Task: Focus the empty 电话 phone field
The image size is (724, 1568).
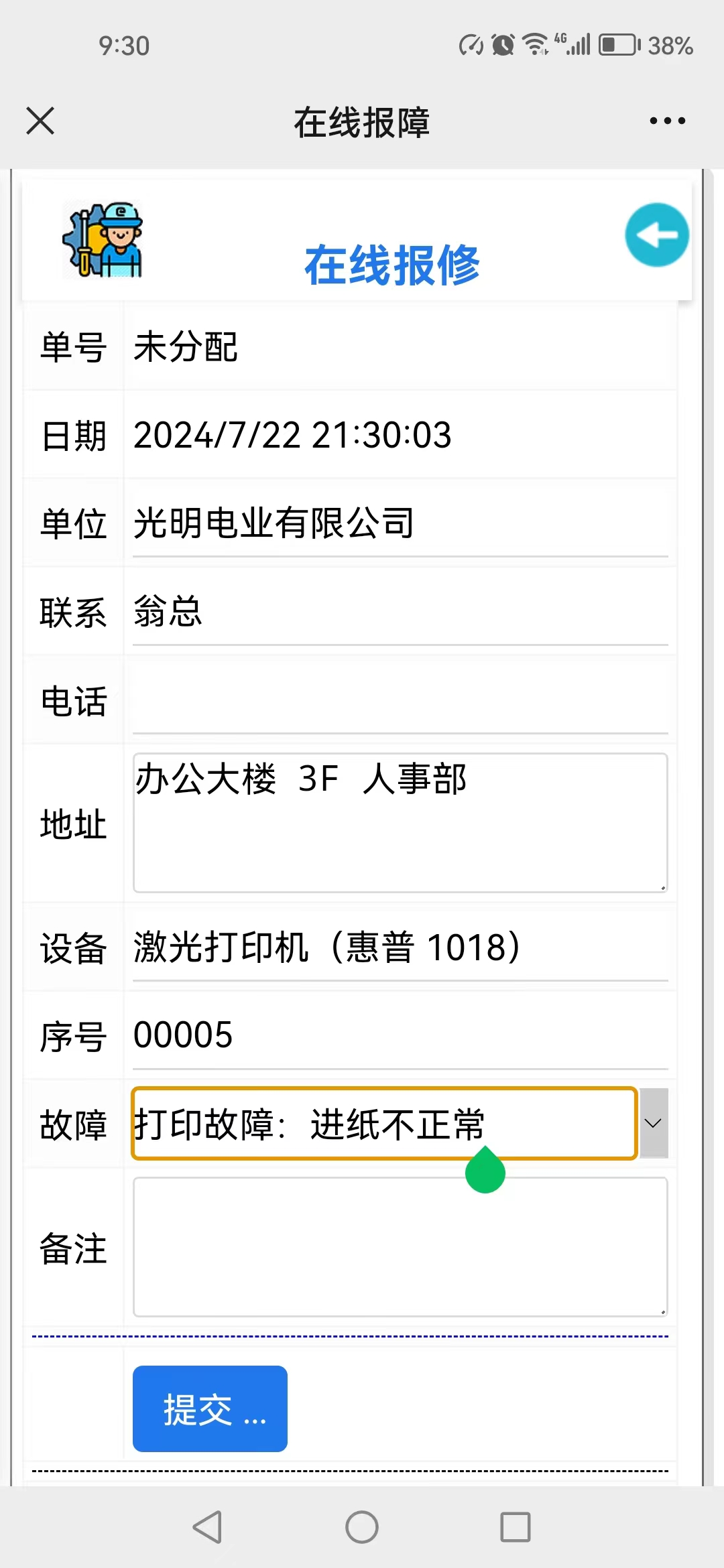Action: [x=400, y=701]
